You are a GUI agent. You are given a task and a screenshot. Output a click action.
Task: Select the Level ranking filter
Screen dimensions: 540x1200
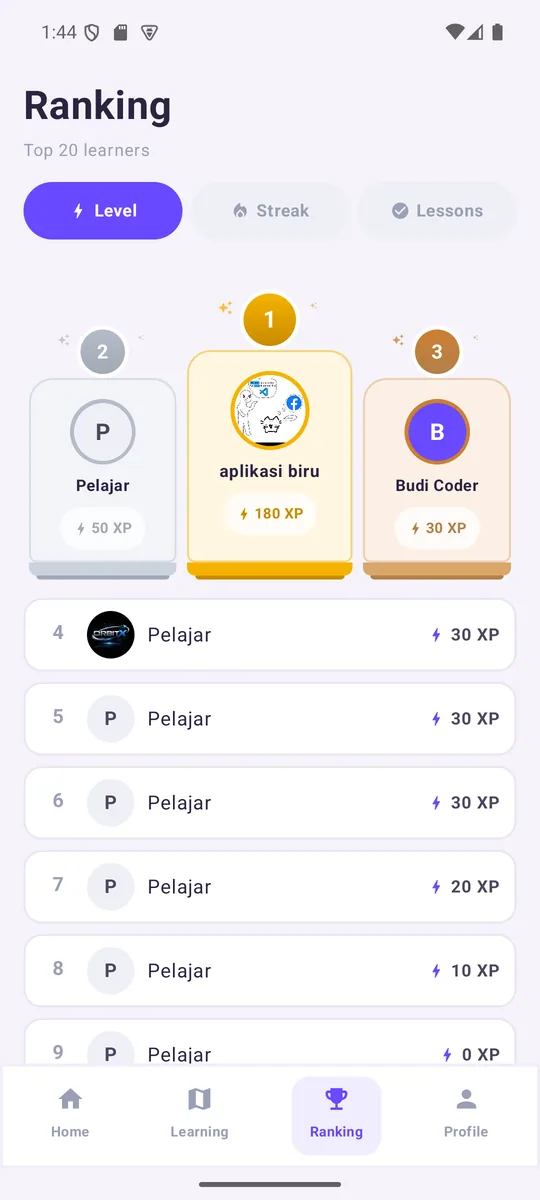(x=103, y=211)
